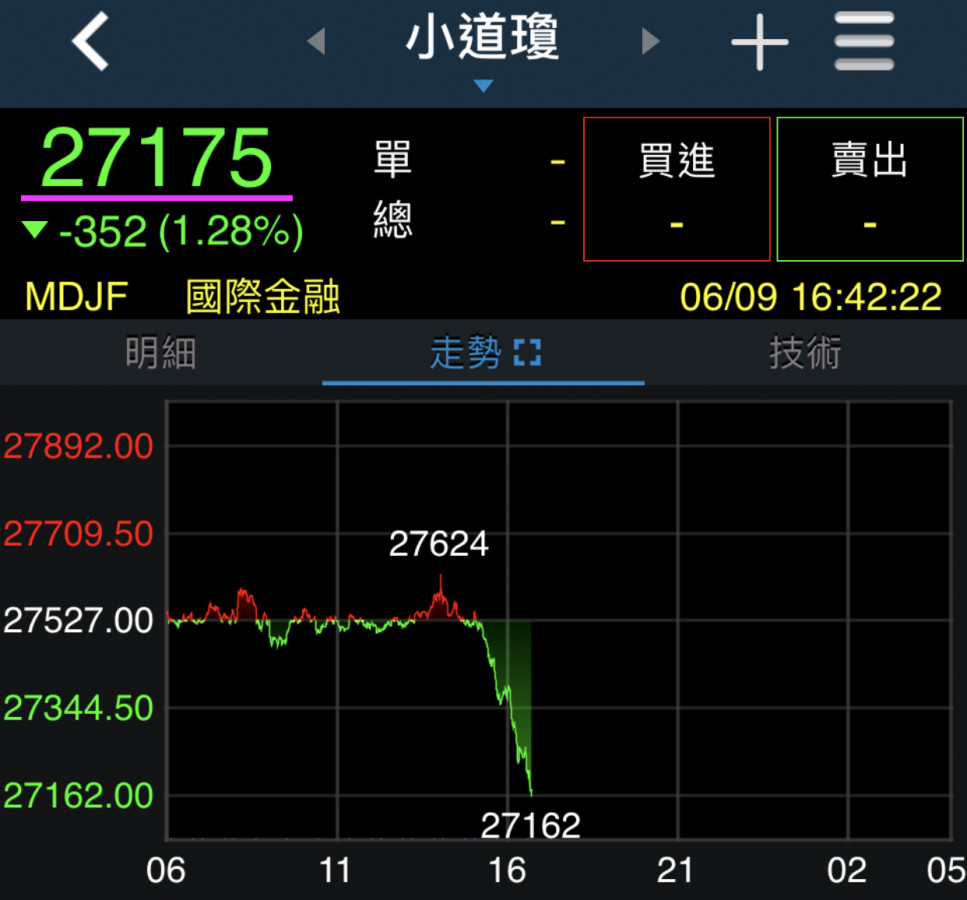Open the hamburger menu
Viewport: 967px width, 900px height.
(x=864, y=42)
